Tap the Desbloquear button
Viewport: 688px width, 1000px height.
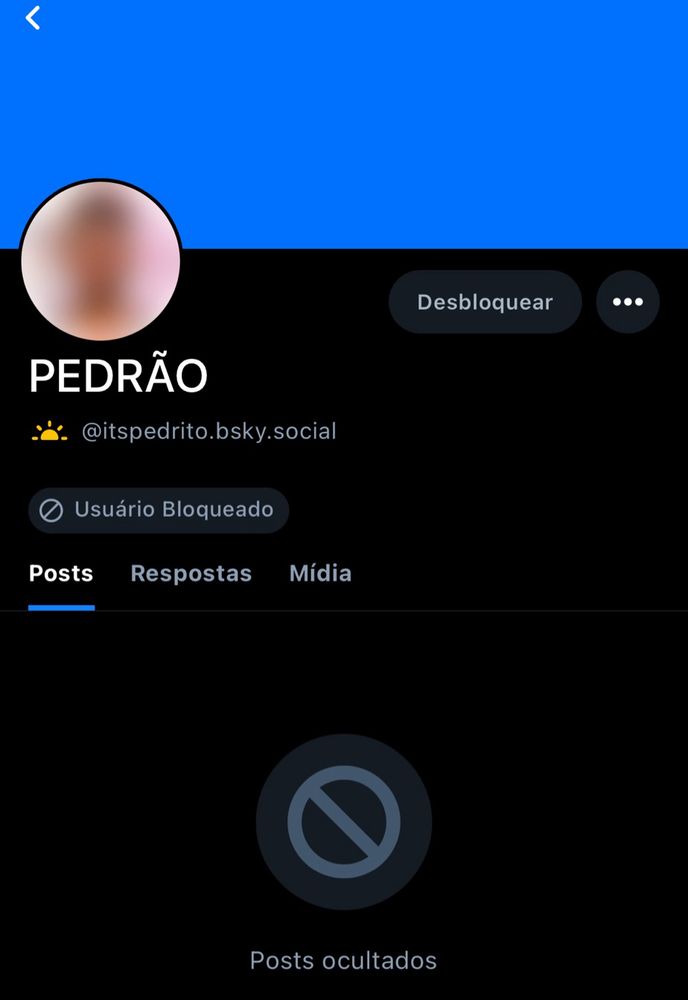tap(485, 302)
